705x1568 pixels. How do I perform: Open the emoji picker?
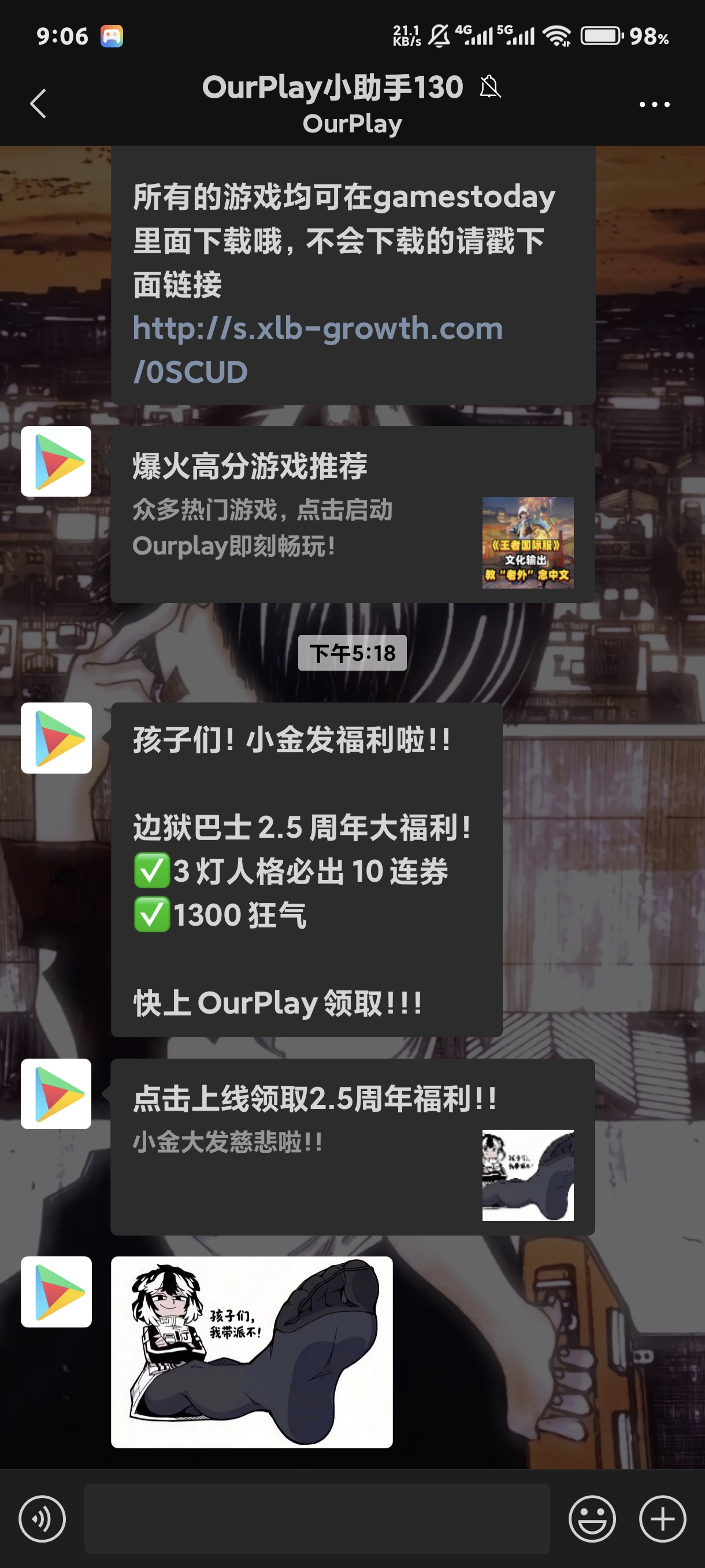point(591,1519)
